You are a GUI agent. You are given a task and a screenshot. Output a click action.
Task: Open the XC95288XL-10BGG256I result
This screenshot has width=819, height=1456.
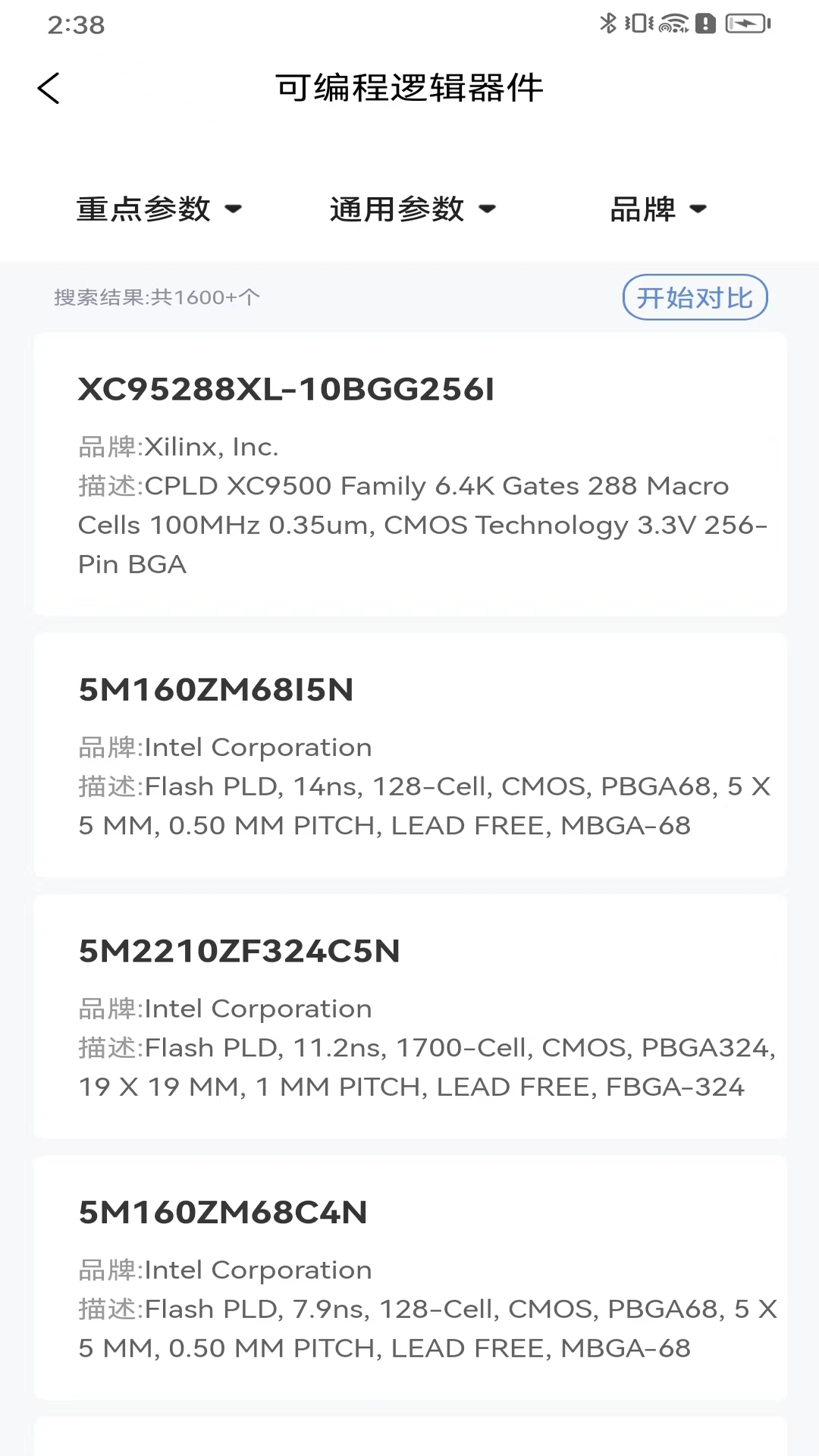click(x=409, y=474)
